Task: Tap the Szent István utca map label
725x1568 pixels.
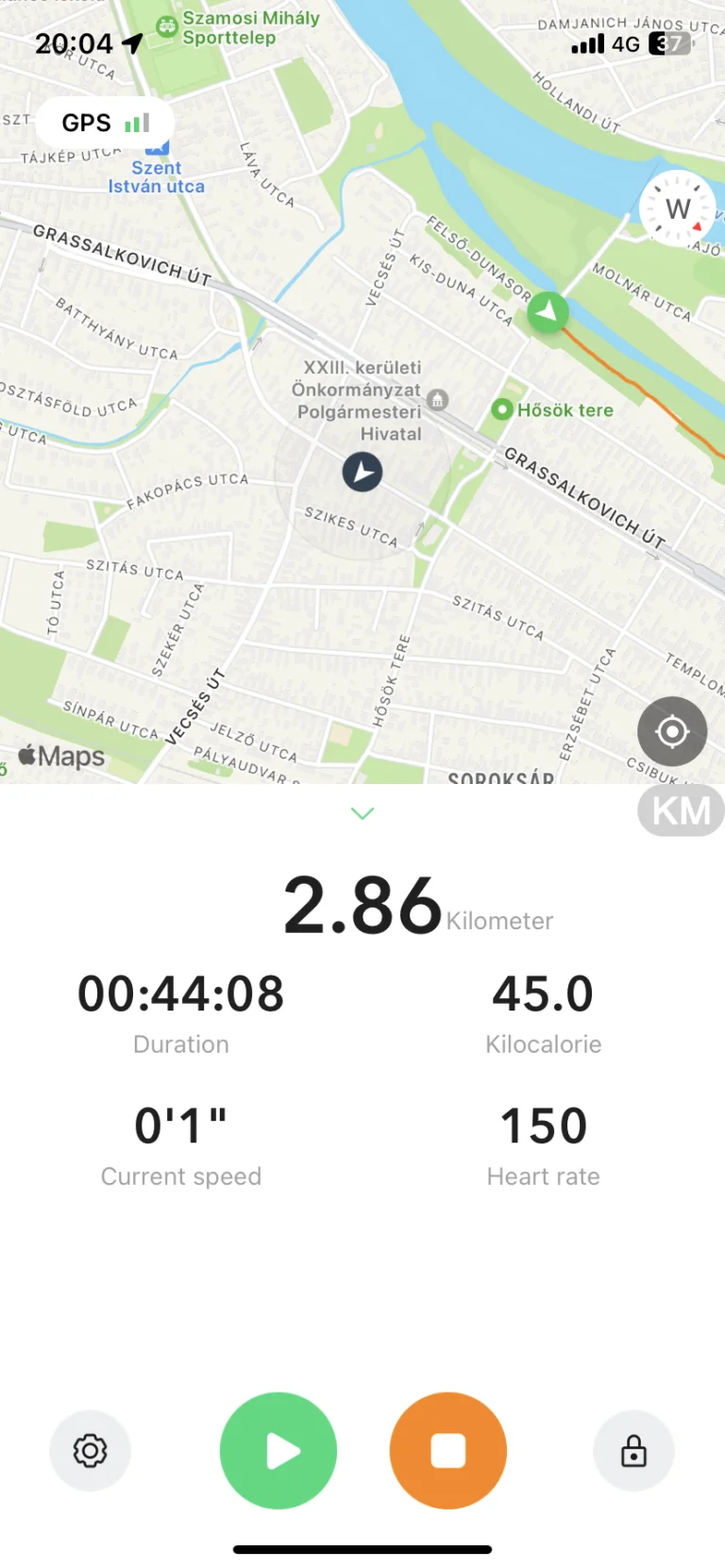Action: pyautogui.click(x=156, y=176)
